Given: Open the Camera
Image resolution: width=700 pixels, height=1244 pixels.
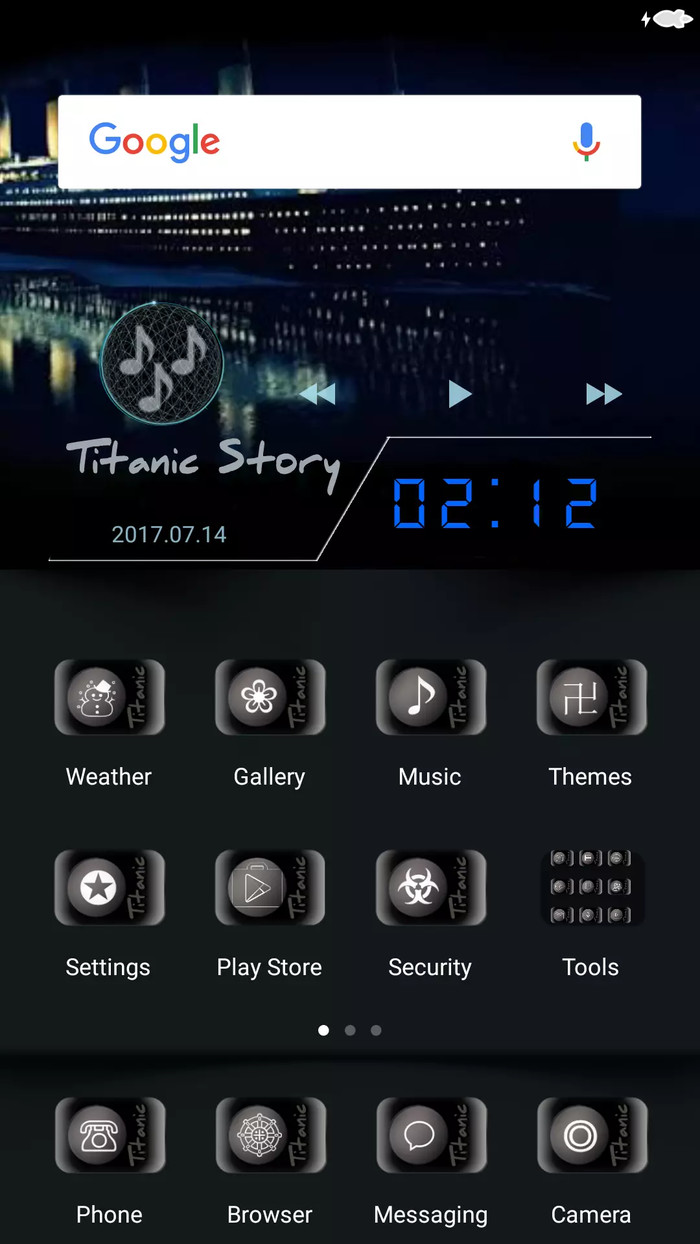Looking at the screenshot, I should (x=591, y=1135).
